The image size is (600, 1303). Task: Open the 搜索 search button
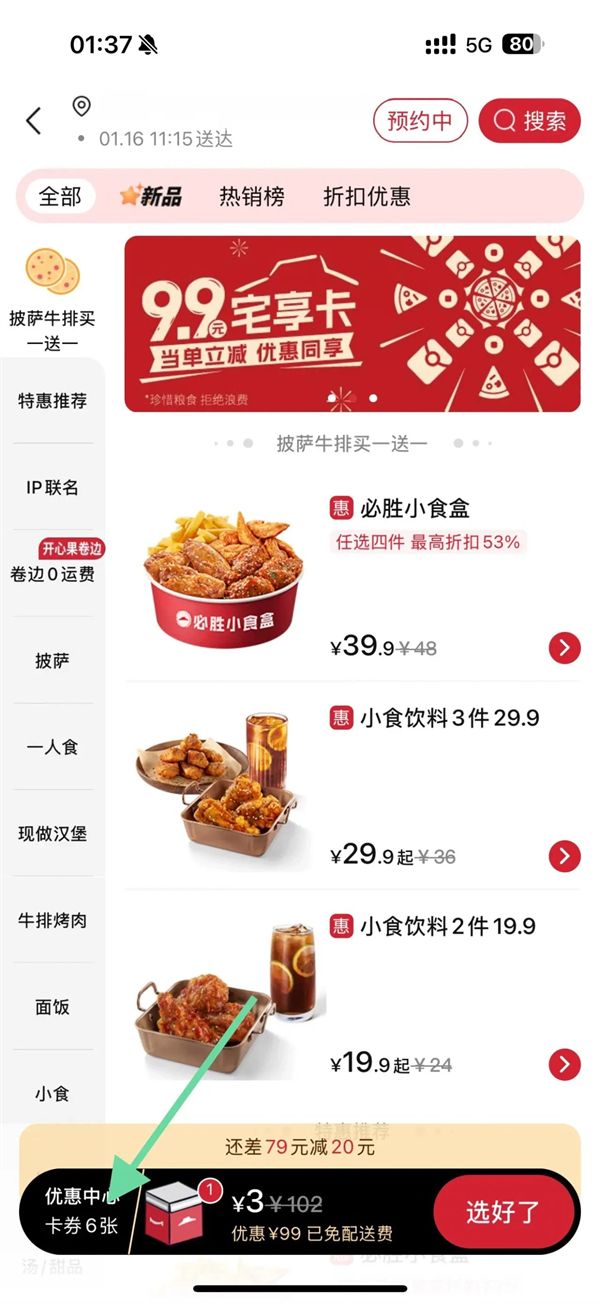pos(529,121)
